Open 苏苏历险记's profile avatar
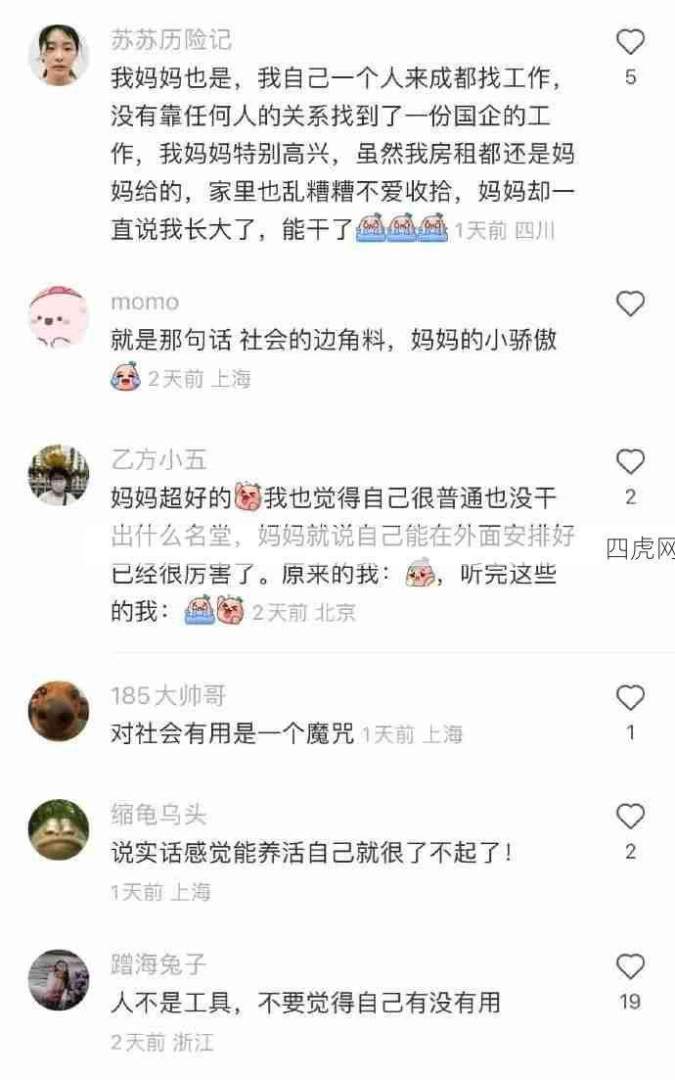The height and width of the screenshot is (1080, 675). pyautogui.click(x=58, y=55)
